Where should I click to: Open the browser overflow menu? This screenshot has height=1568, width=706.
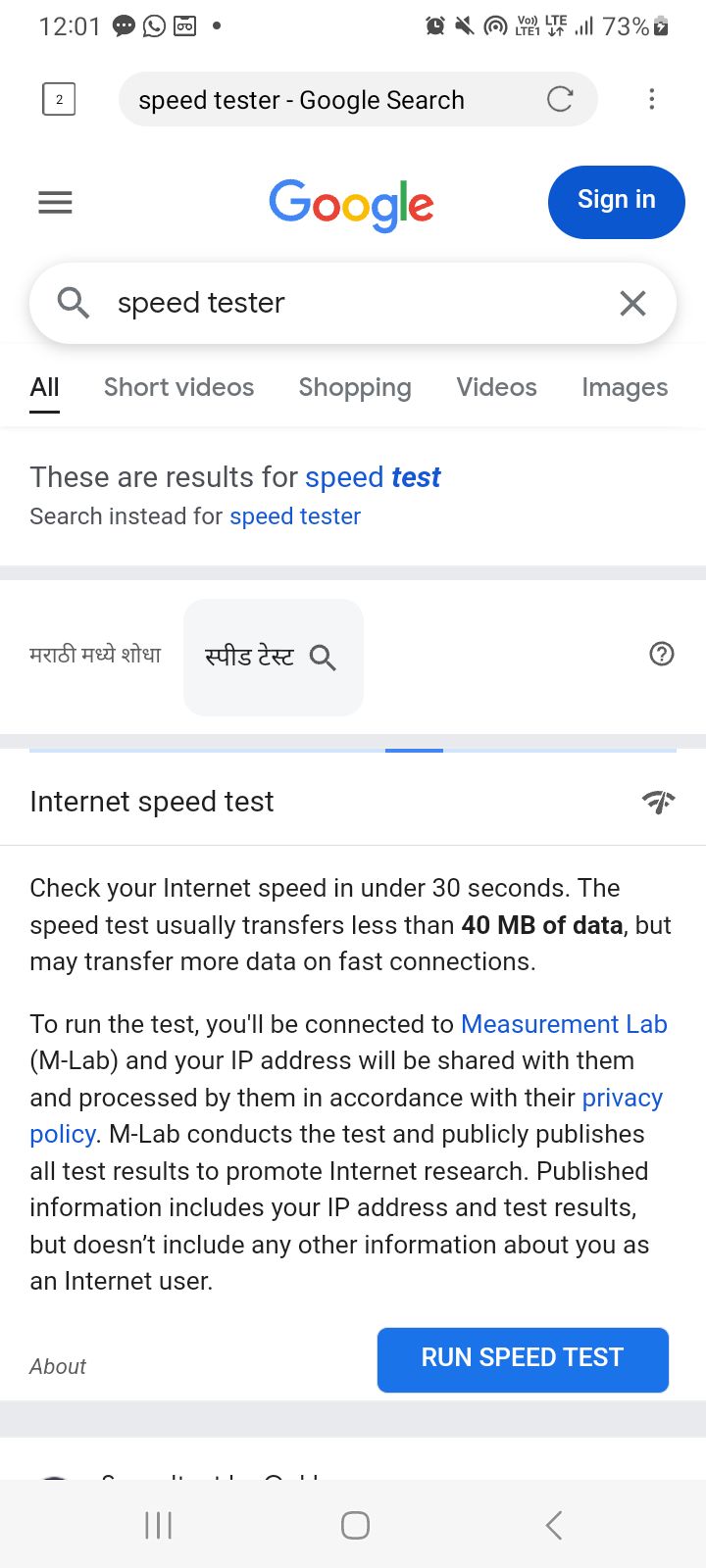click(651, 99)
